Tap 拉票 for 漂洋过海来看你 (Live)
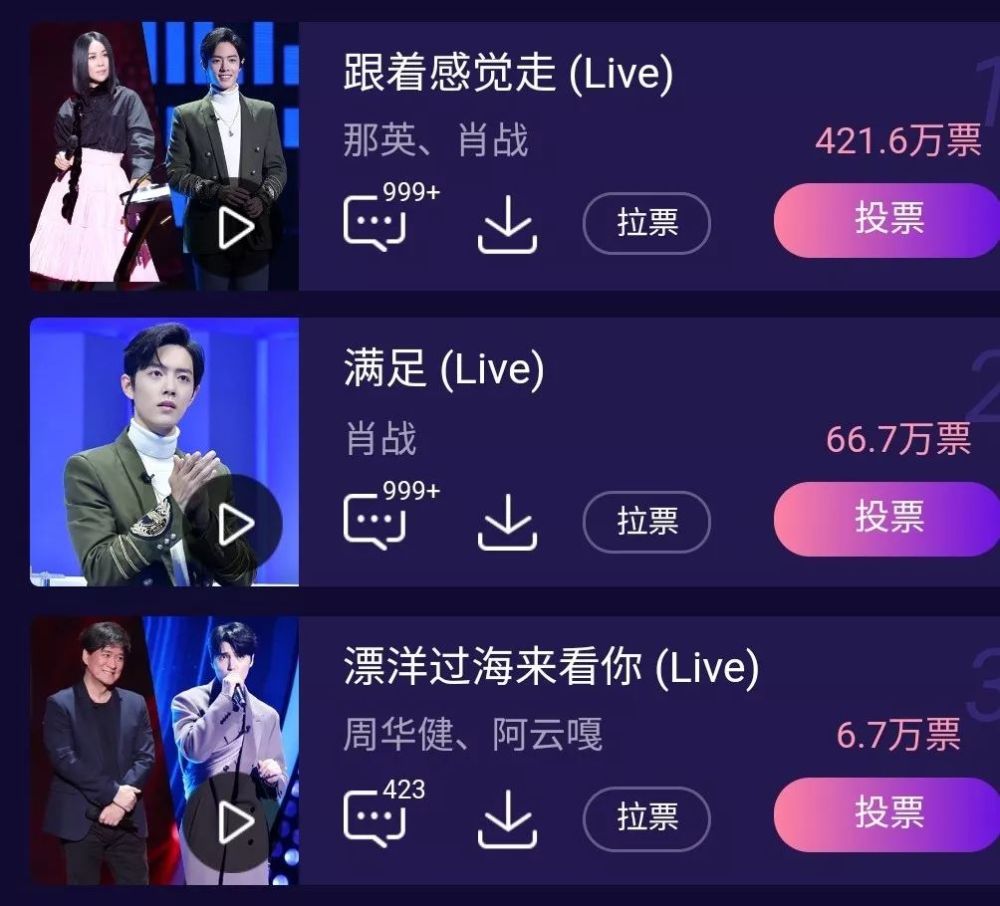1000x906 pixels. click(647, 818)
